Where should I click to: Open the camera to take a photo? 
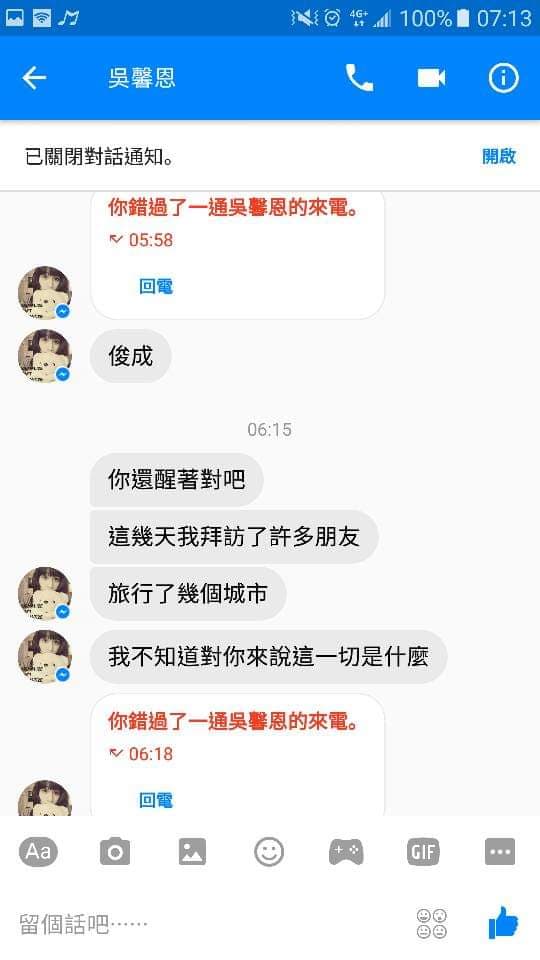point(115,851)
